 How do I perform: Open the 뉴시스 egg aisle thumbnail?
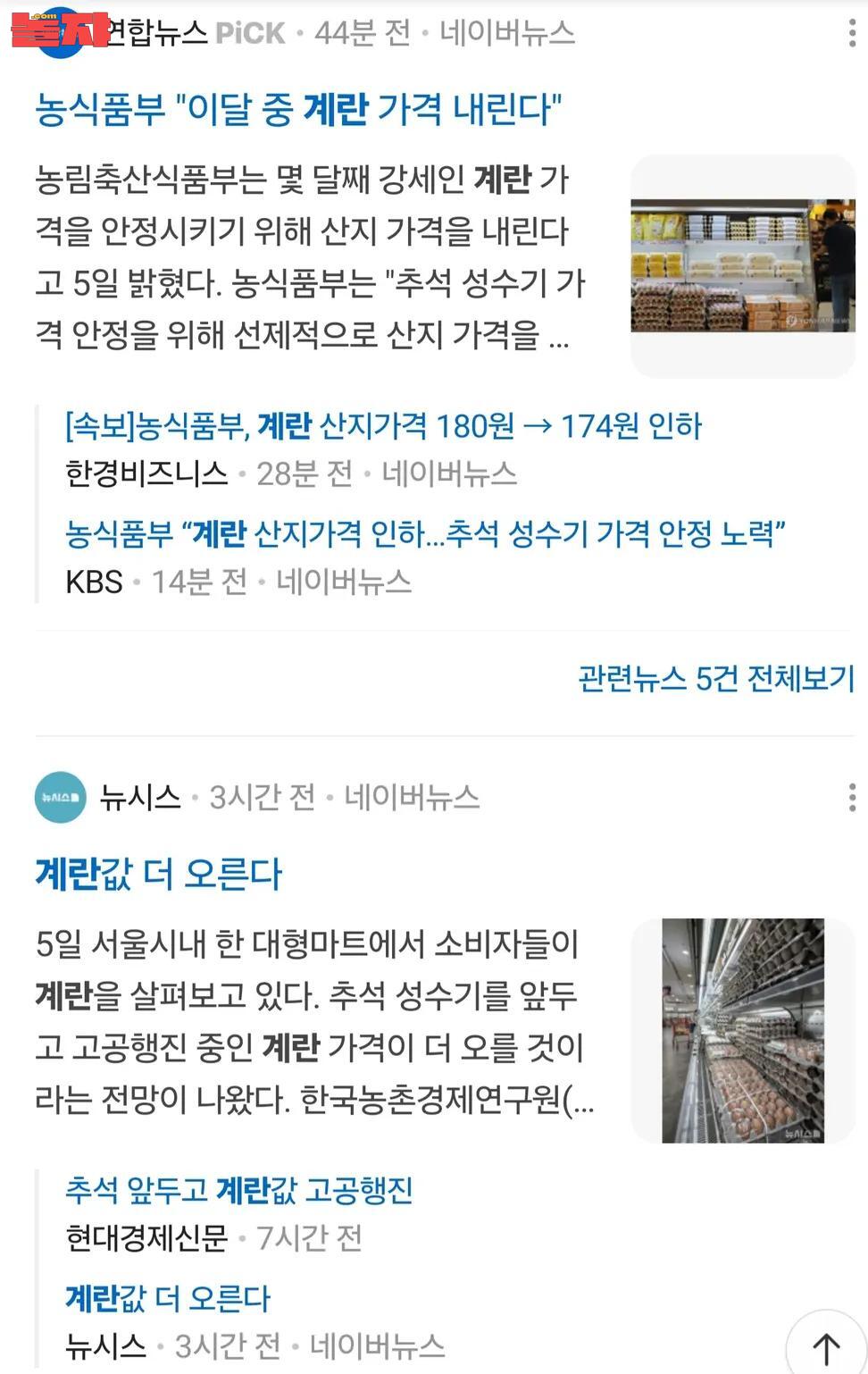[742, 1030]
